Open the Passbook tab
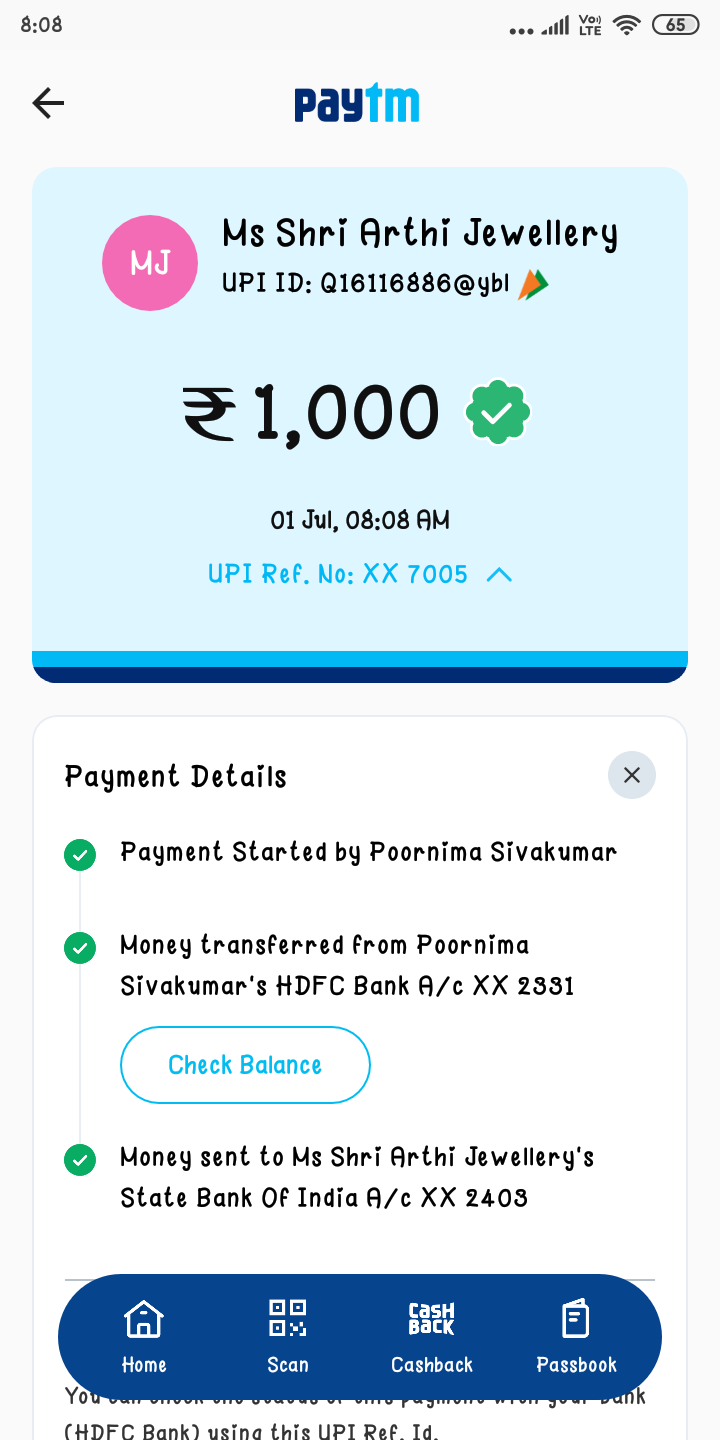The width and height of the screenshot is (720, 1440). (577, 1337)
